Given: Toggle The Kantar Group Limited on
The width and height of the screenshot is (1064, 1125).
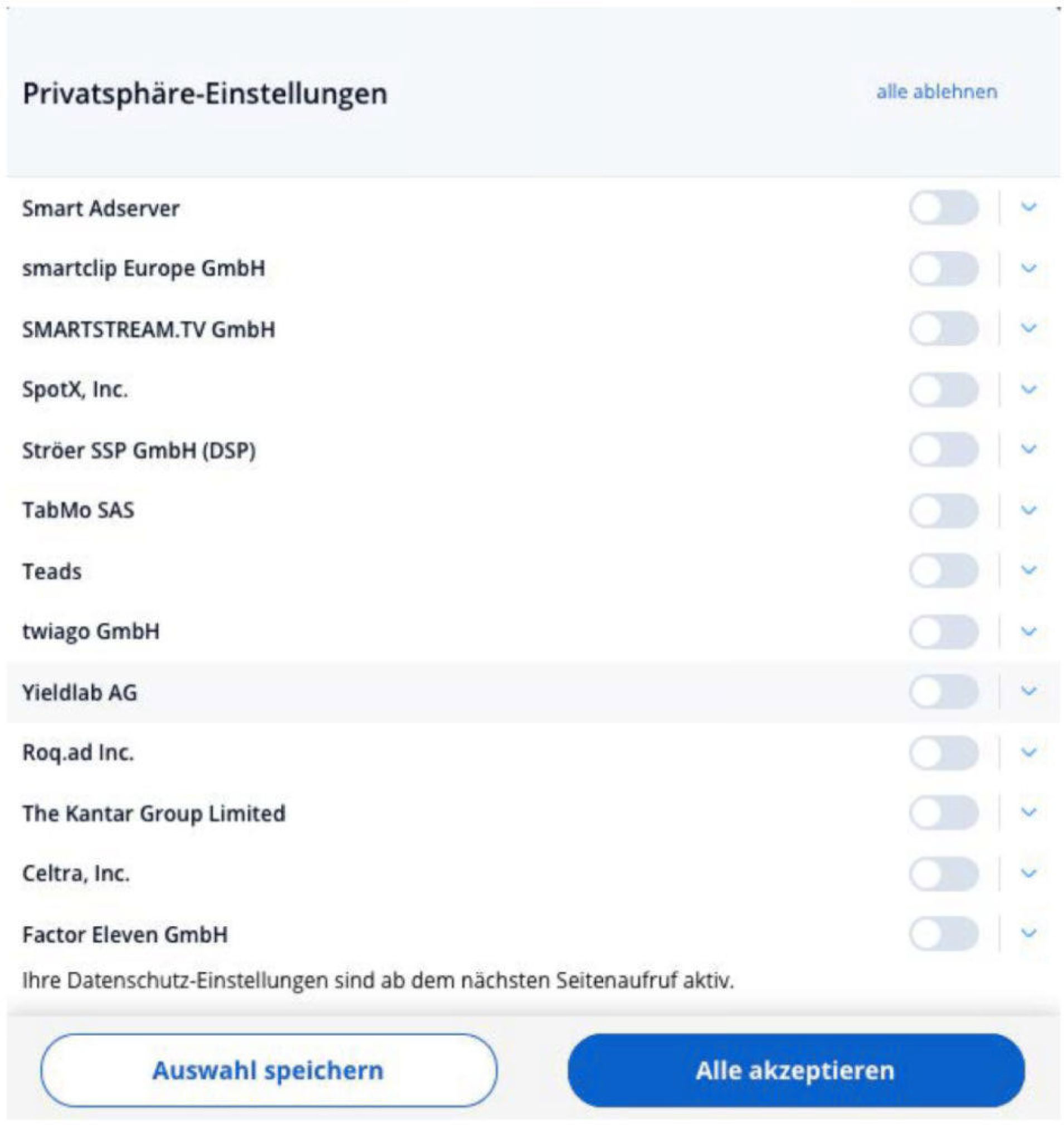Looking at the screenshot, I should (944, 813).
